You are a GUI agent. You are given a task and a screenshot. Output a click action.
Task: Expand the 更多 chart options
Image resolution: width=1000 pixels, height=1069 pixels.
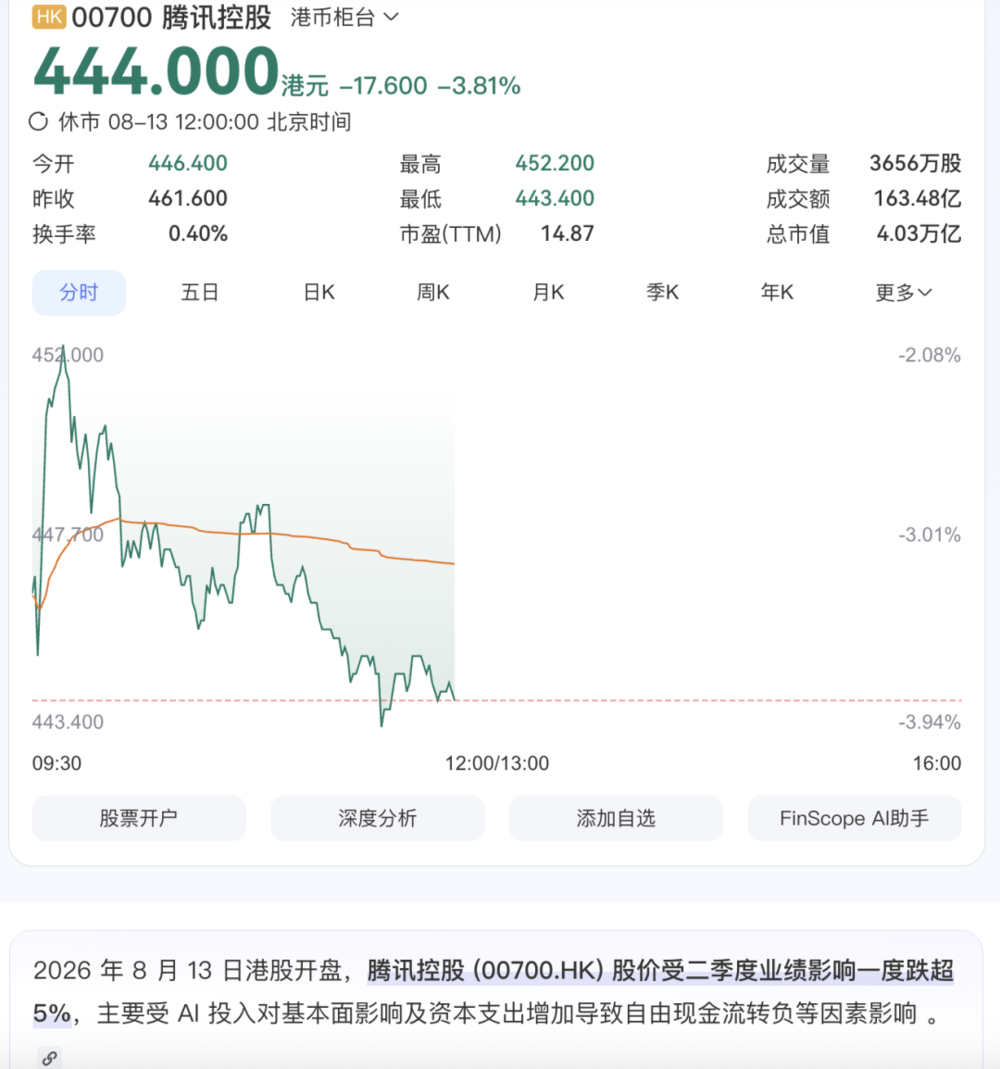pos(903,292)
